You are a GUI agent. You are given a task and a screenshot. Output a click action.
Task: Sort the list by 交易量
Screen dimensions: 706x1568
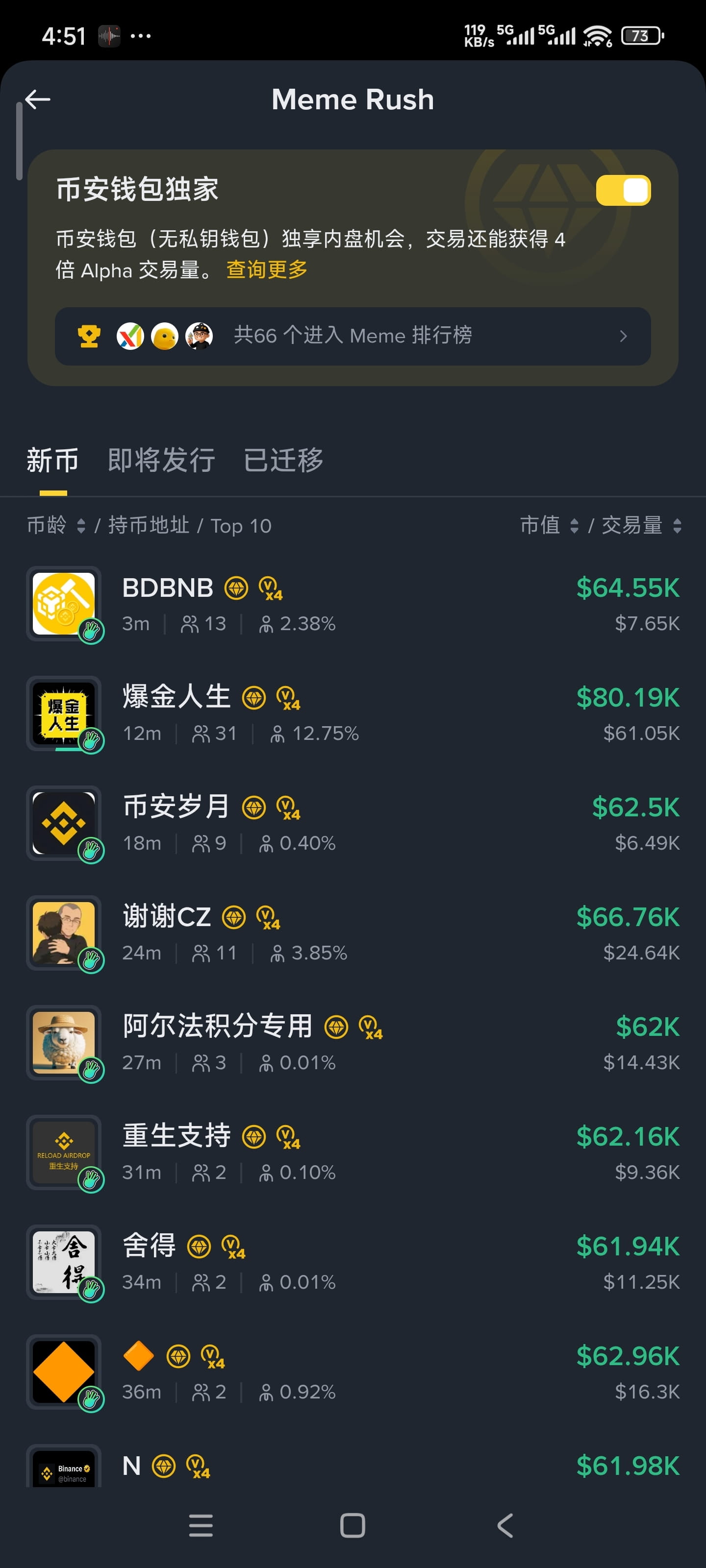pyautogui.click(x=641, y=525)
